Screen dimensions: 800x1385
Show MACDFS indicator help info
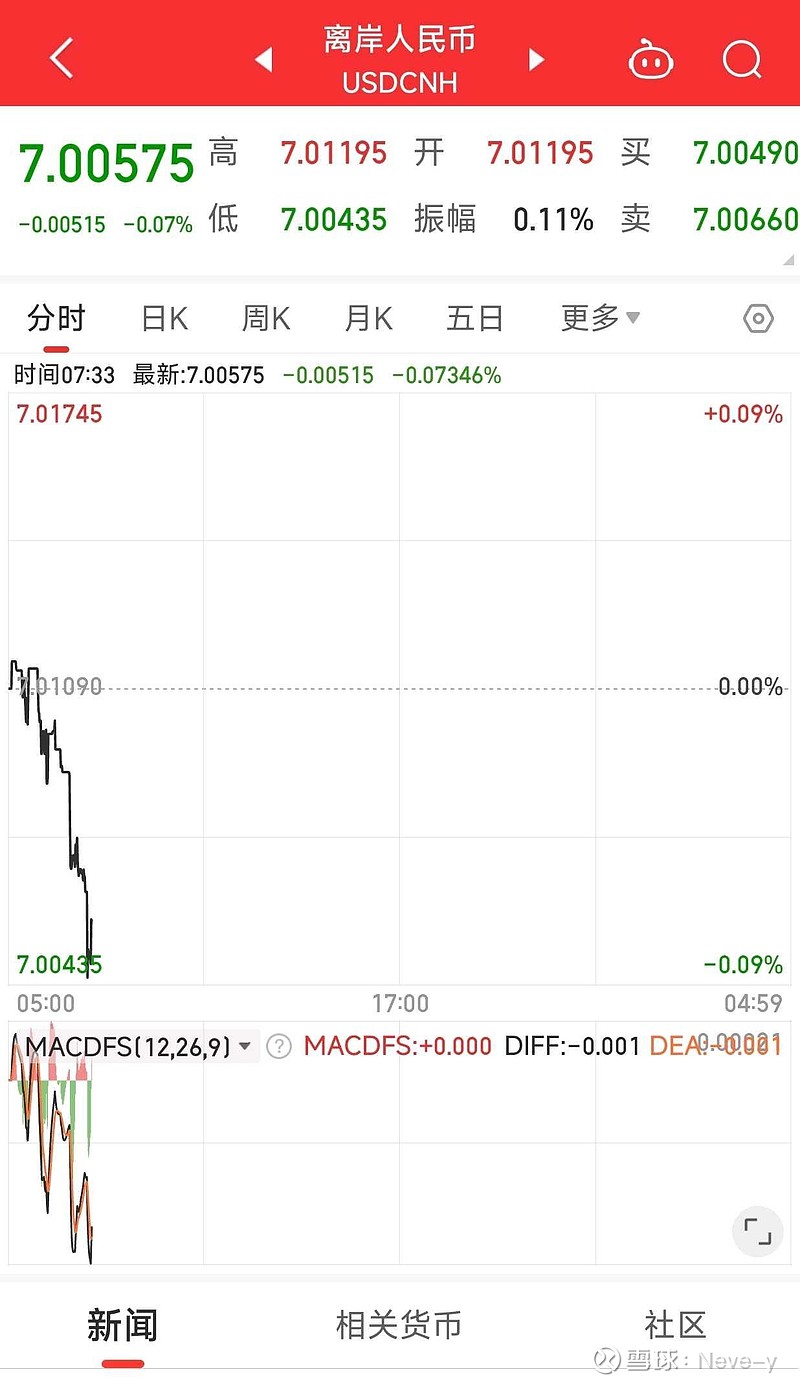[x=280, y=1047]
